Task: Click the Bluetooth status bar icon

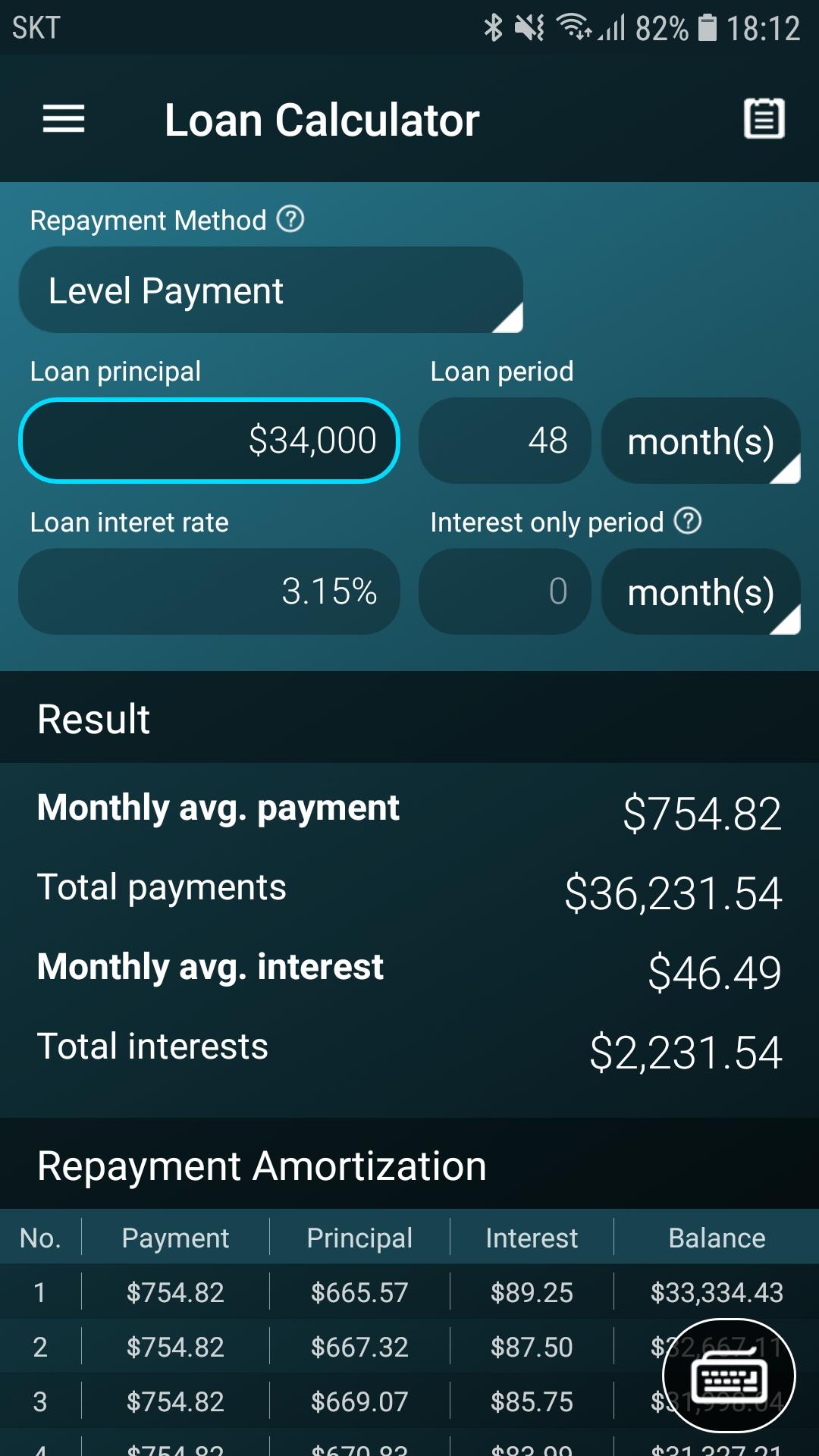Action: 492,28
